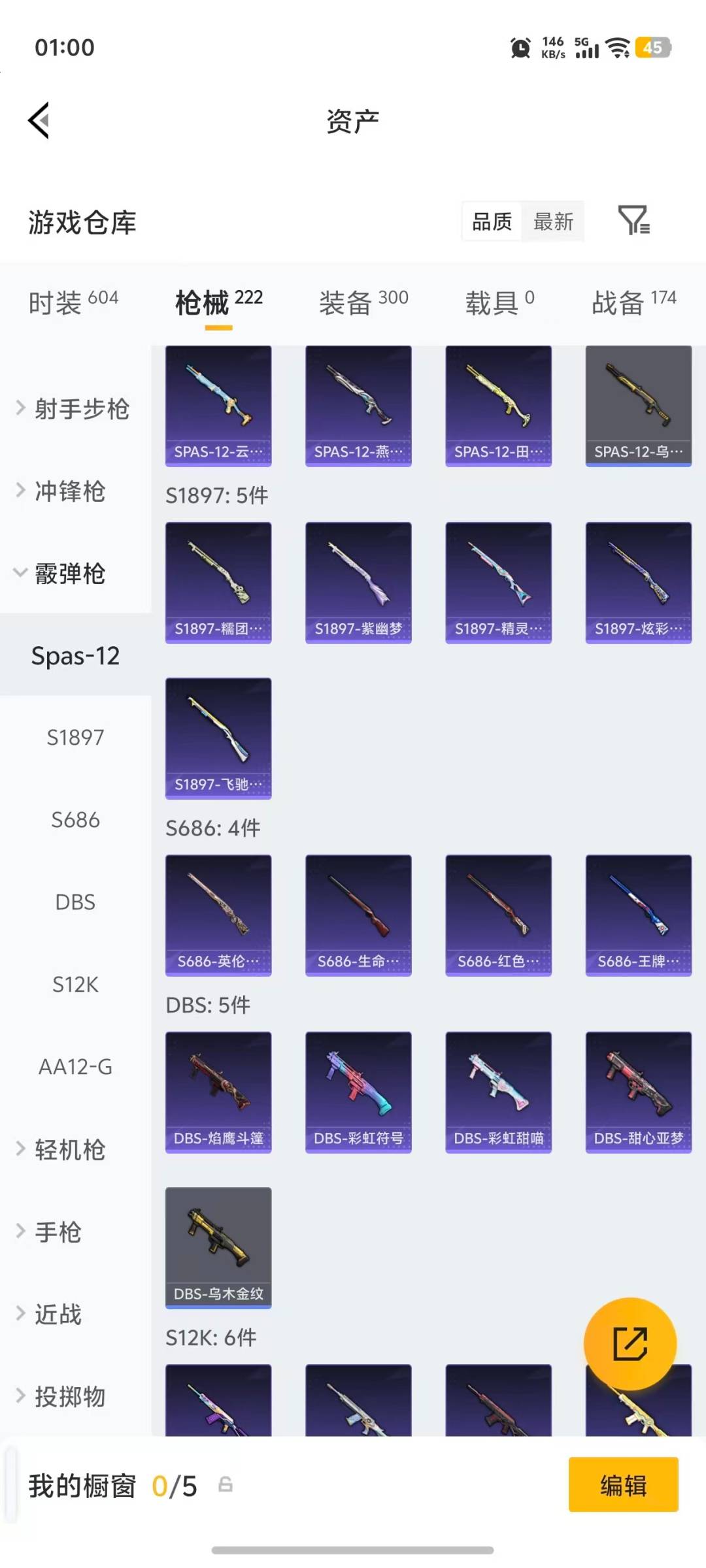Viewport: 706px width, 1568px height.
Task: Sort inventory by 品质 quality
Action: pyautogui.click(x=490, y=222)
